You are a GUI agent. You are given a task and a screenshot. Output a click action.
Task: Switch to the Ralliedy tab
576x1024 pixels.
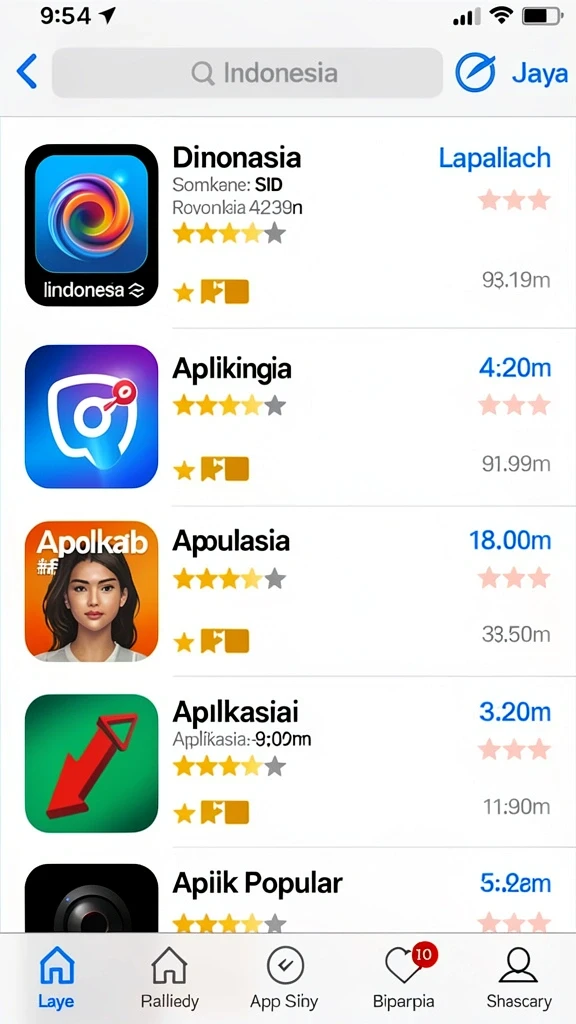(x=170, y=977)
